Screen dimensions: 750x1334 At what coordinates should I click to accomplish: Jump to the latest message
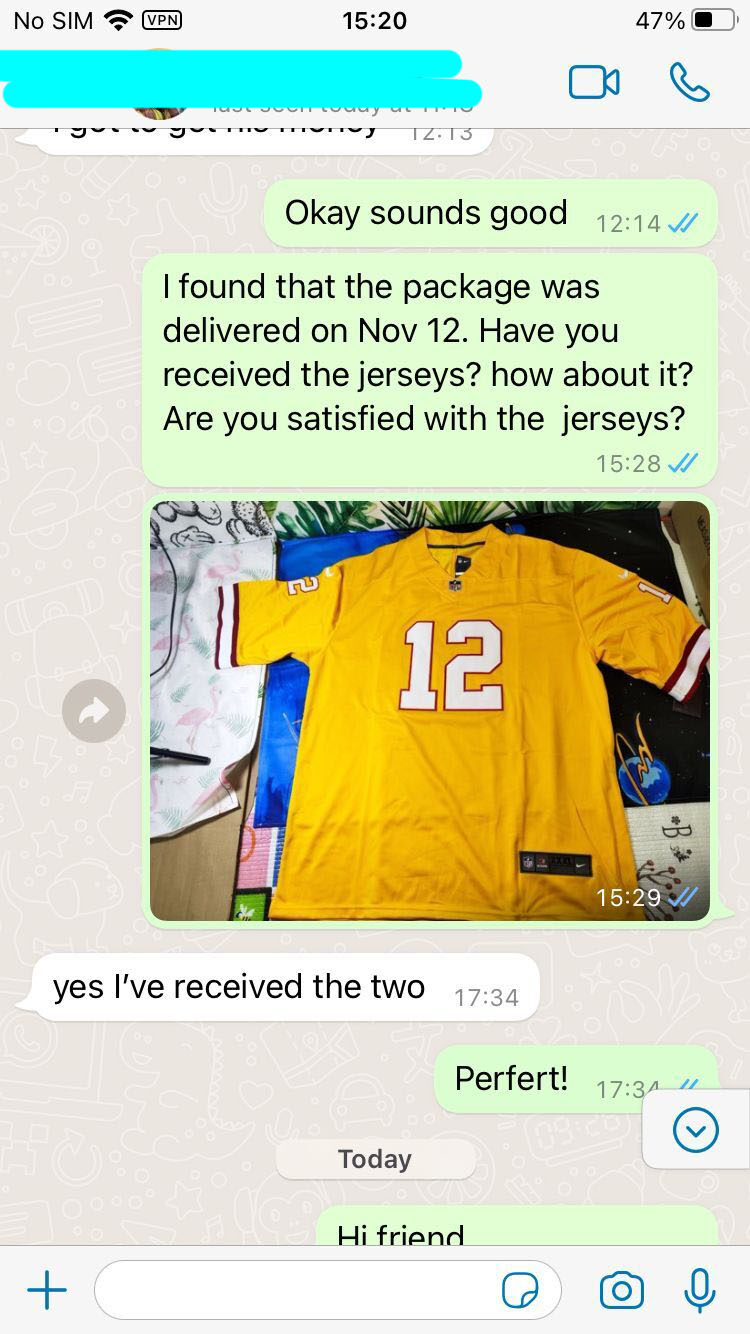point(696,1130)
